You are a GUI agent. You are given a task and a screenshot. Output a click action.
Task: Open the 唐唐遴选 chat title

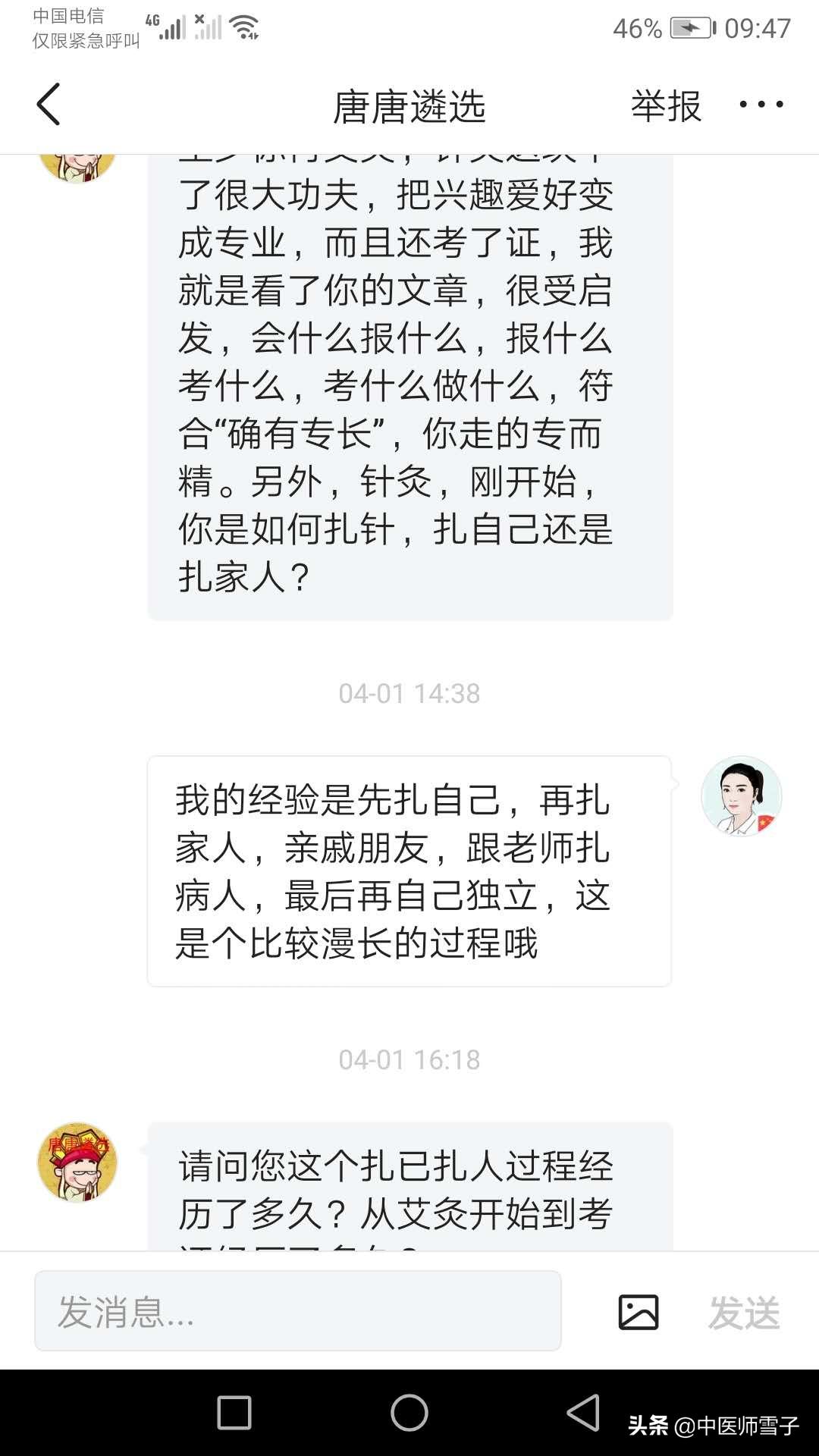tap(409, 106)
